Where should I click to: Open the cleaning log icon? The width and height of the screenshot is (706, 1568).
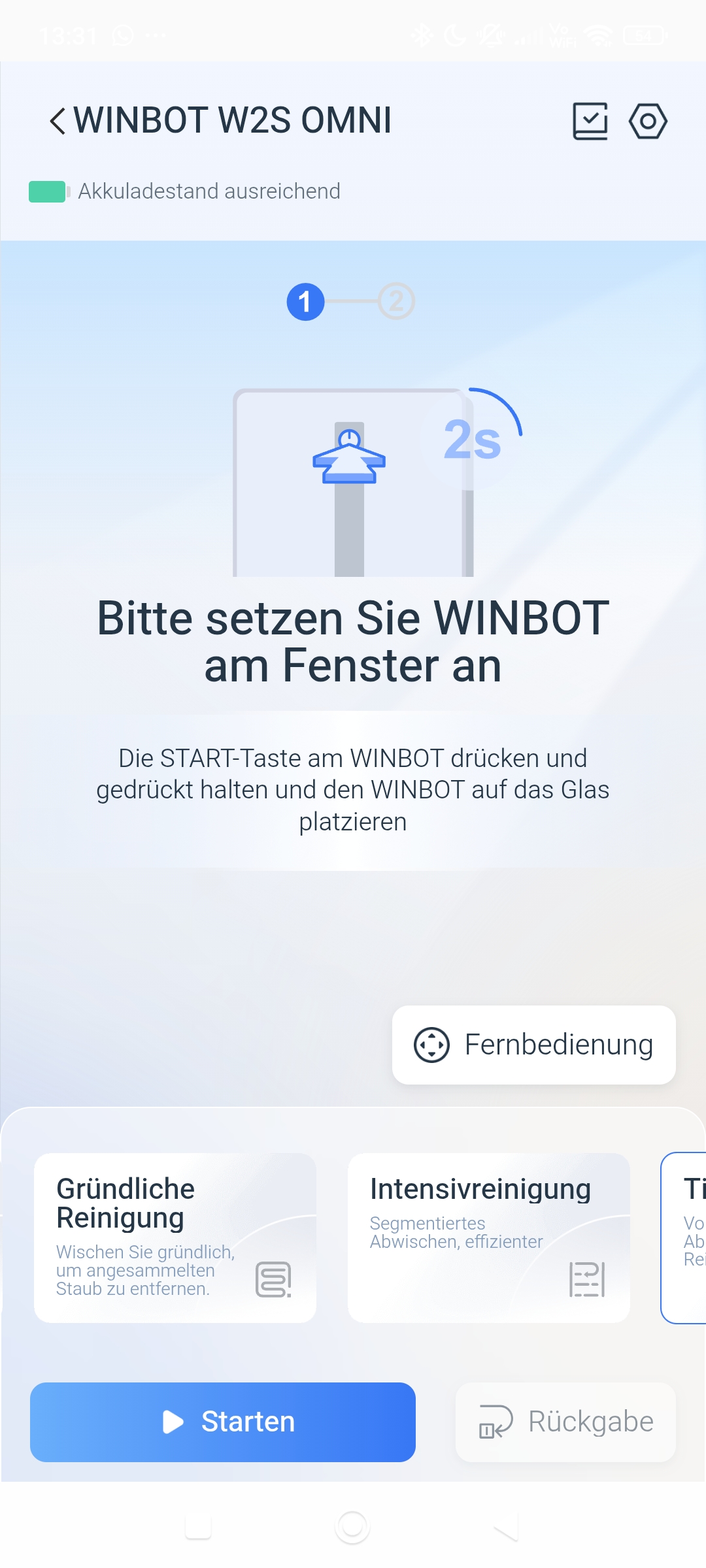click(x=590, y=121)
